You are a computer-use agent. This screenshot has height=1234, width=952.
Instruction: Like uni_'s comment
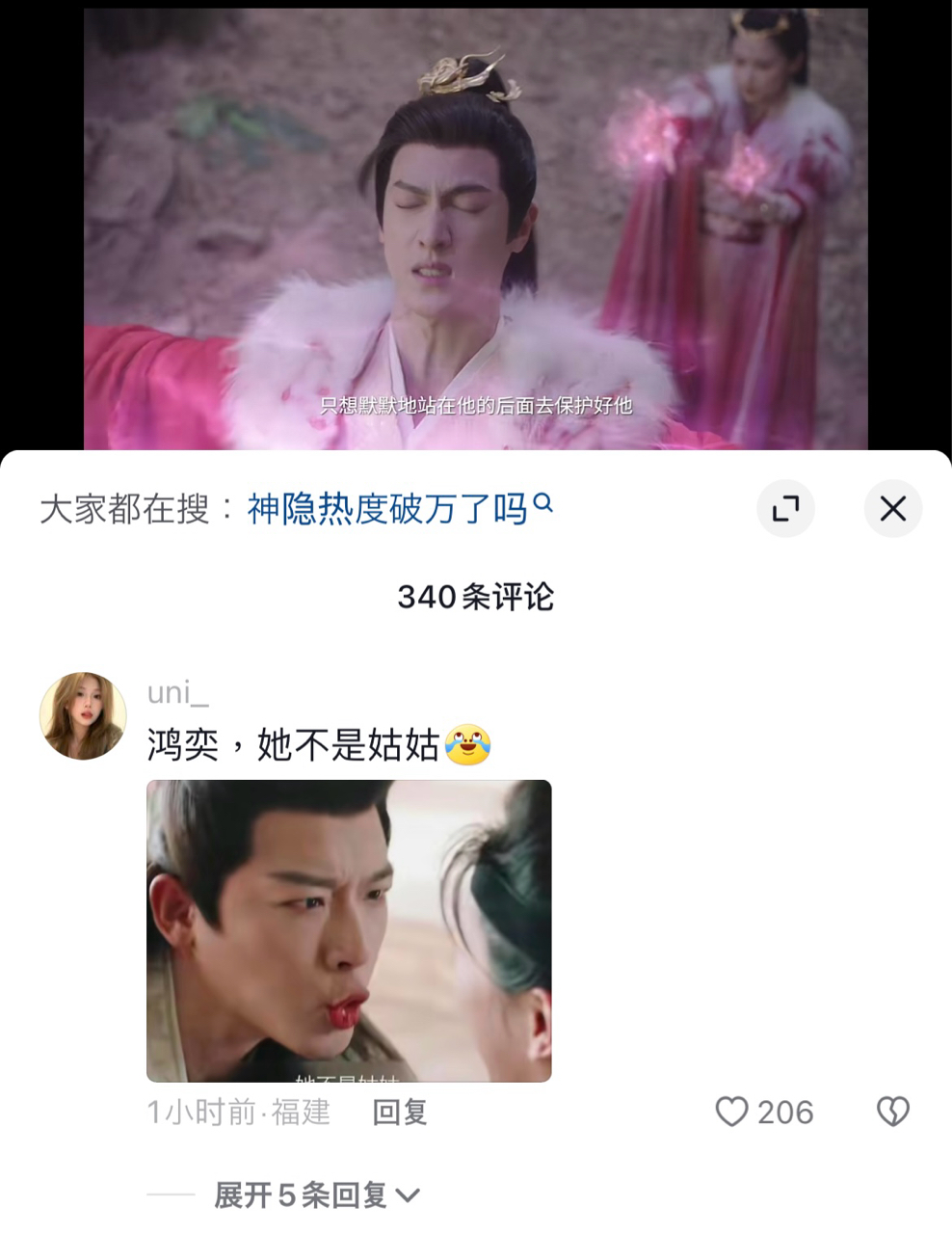(x=733, y=1113)
